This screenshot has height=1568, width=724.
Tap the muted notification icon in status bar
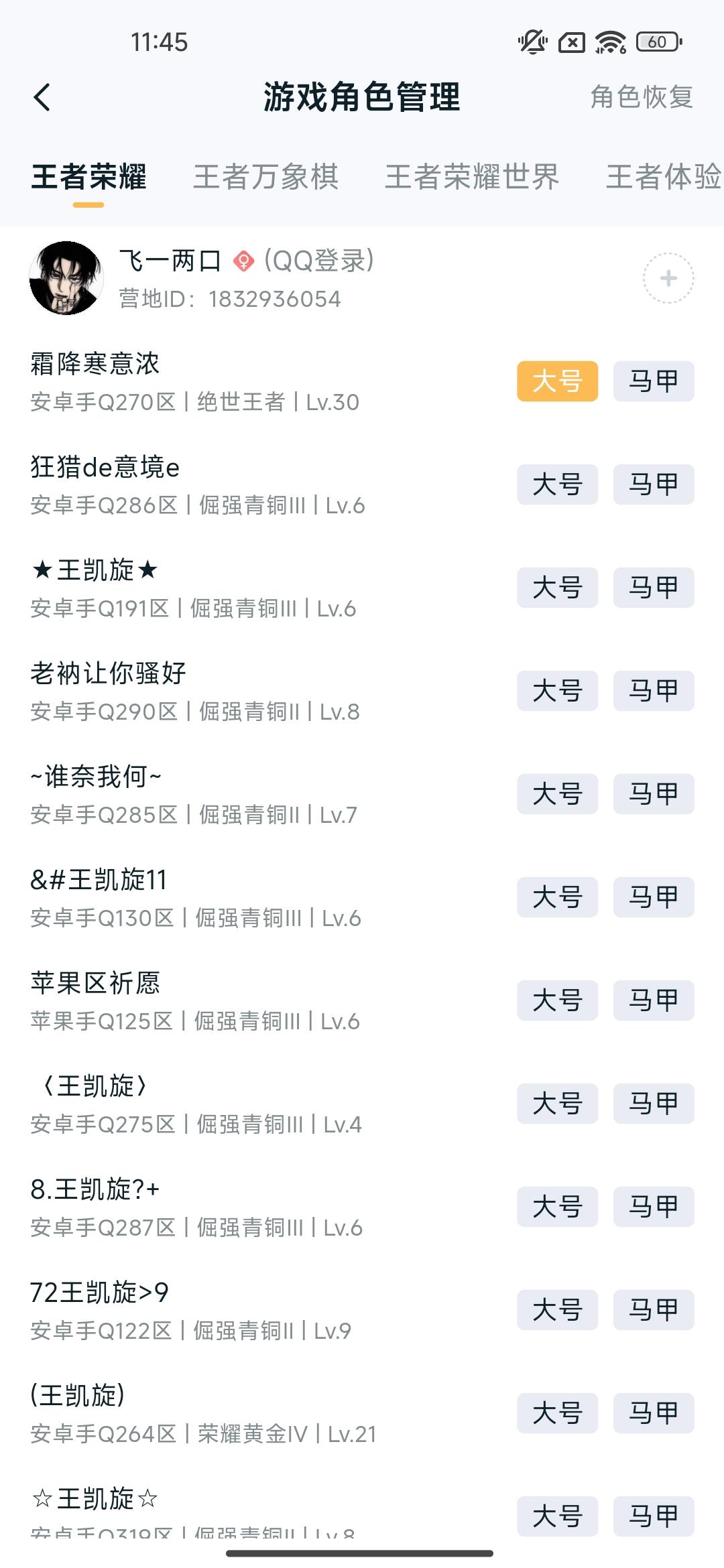pos(530,42)
